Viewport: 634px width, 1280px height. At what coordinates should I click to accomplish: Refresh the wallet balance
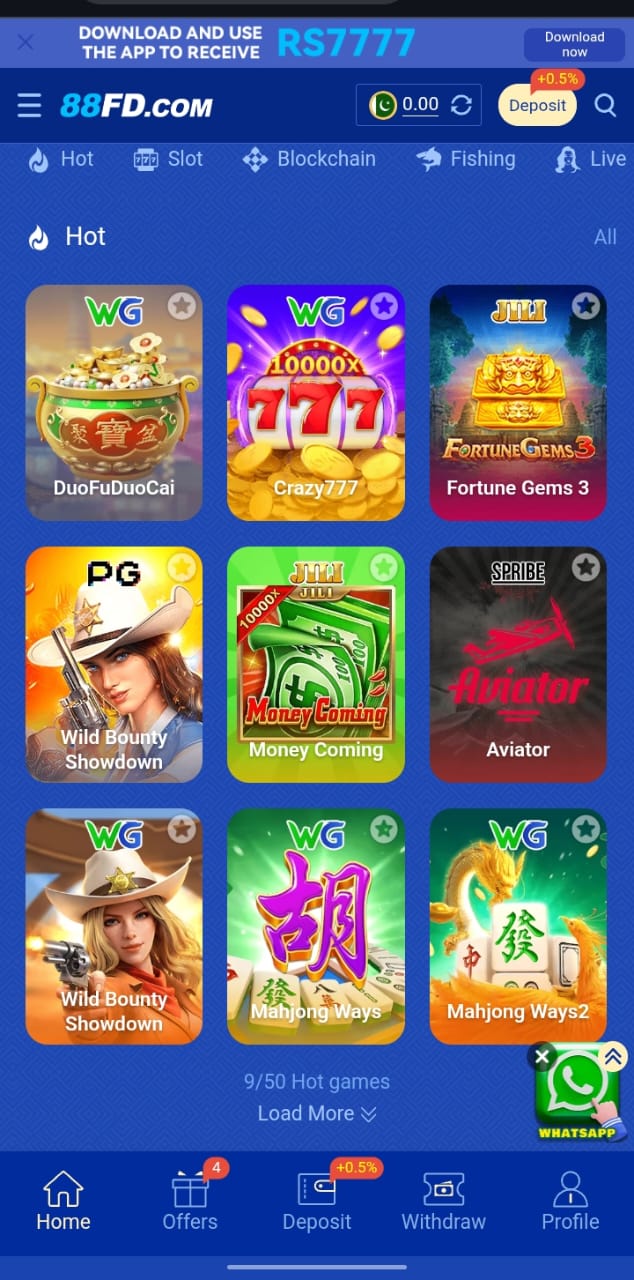[x=461, y=105]
